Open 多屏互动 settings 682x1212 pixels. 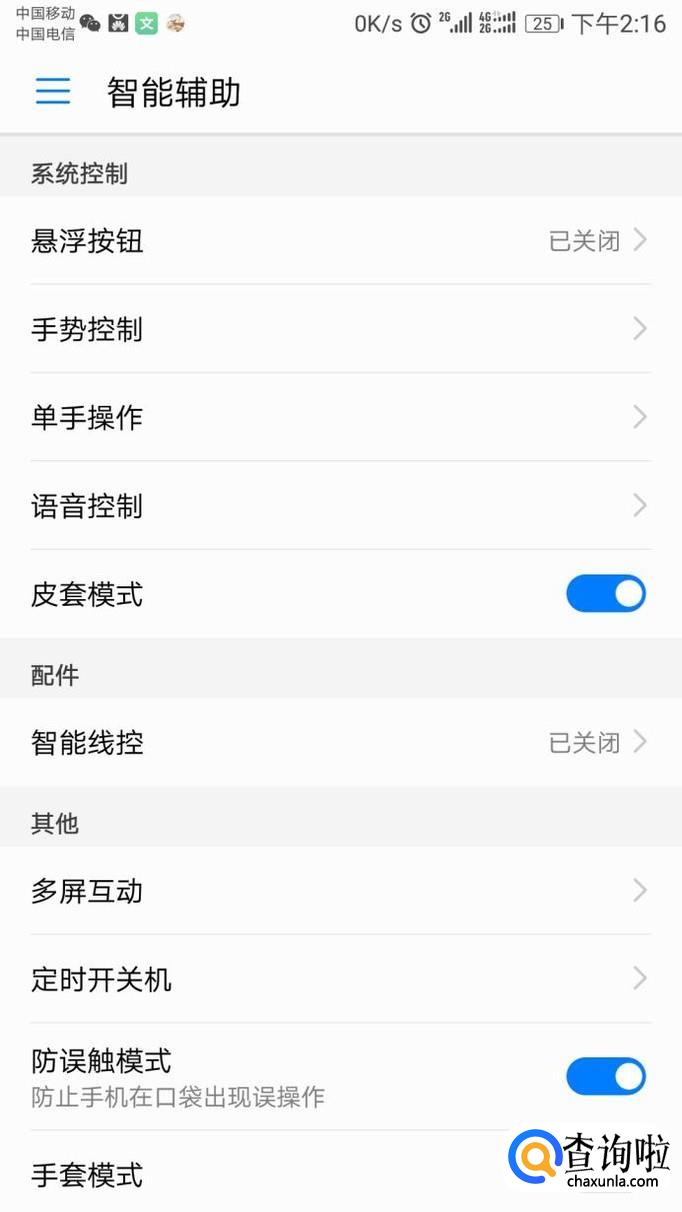pyautogui.click(x=340, y=891)
